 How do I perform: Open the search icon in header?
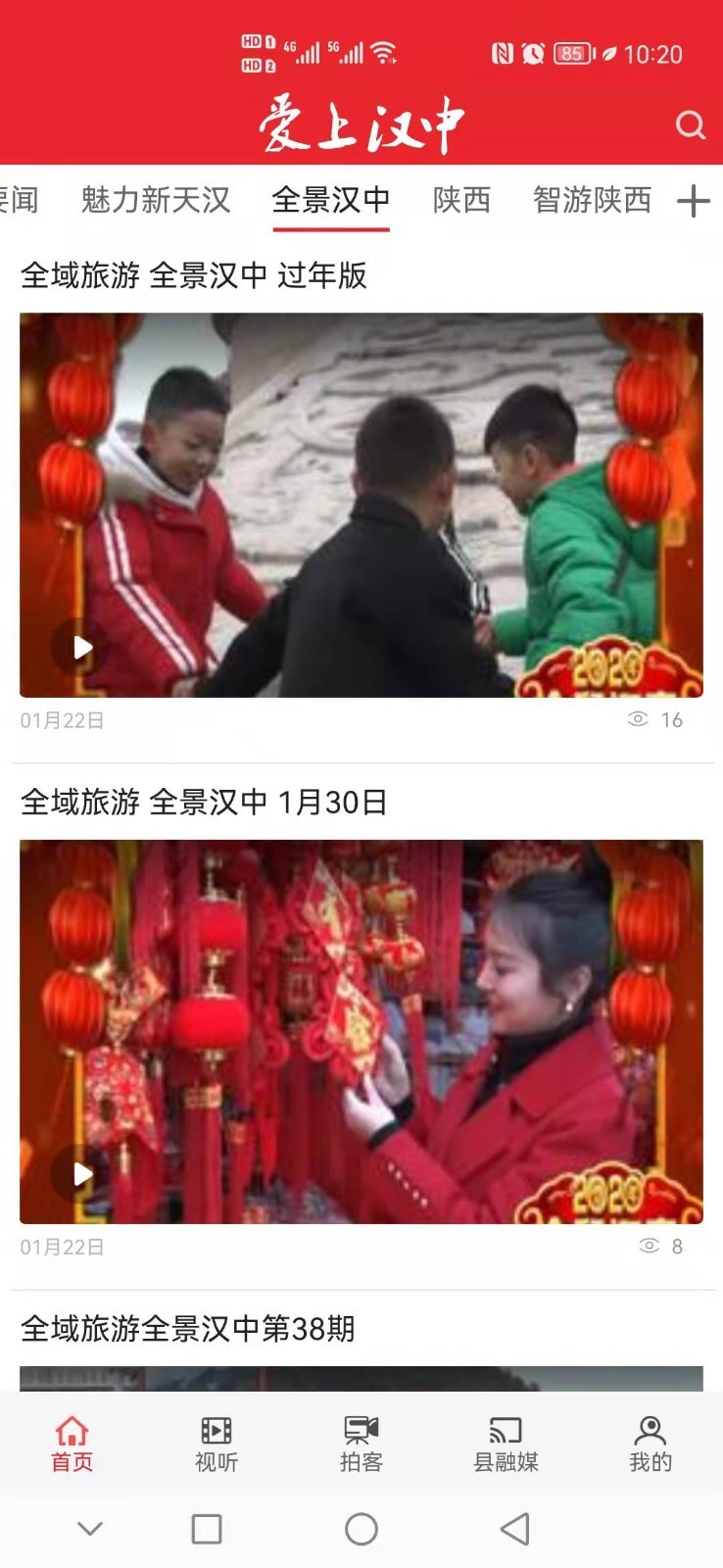point(690,125)
